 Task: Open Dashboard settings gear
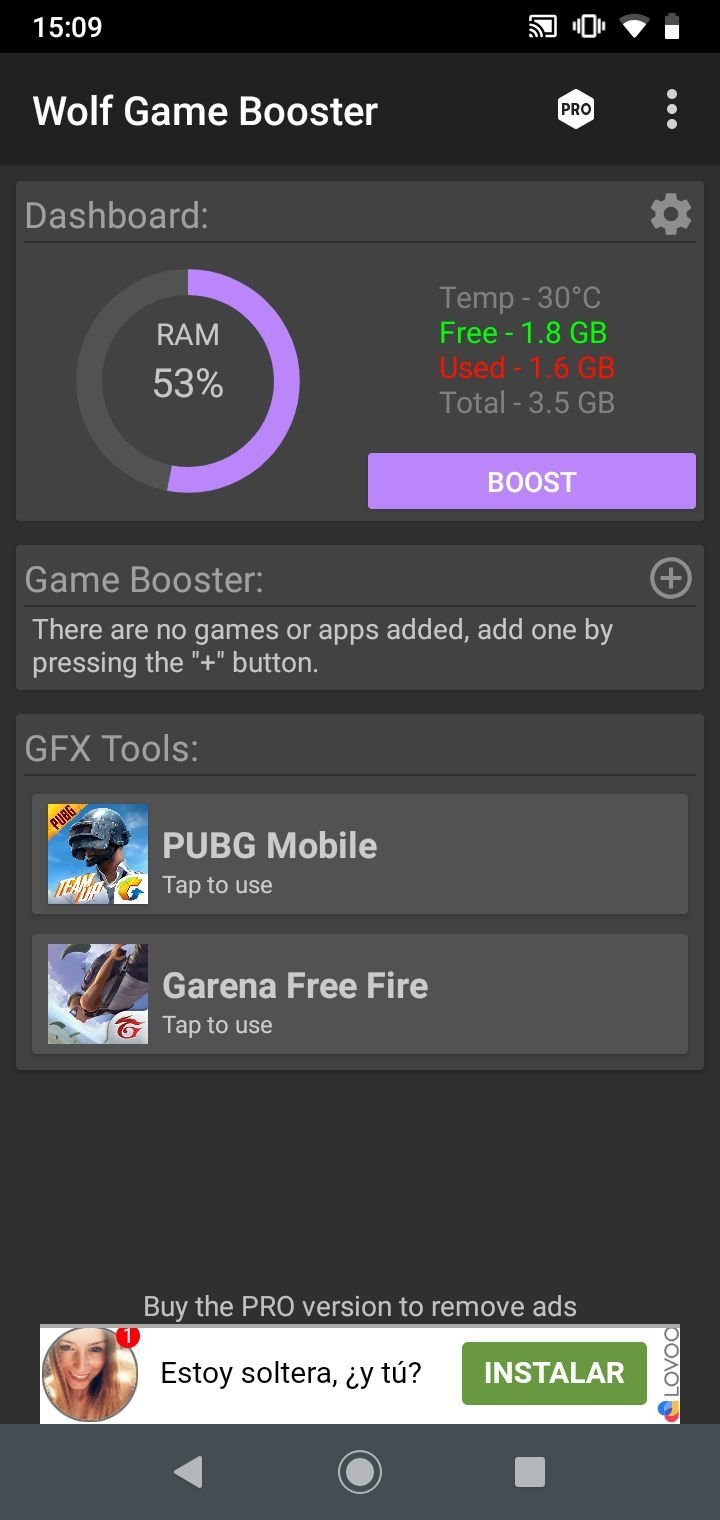point(670,215)
